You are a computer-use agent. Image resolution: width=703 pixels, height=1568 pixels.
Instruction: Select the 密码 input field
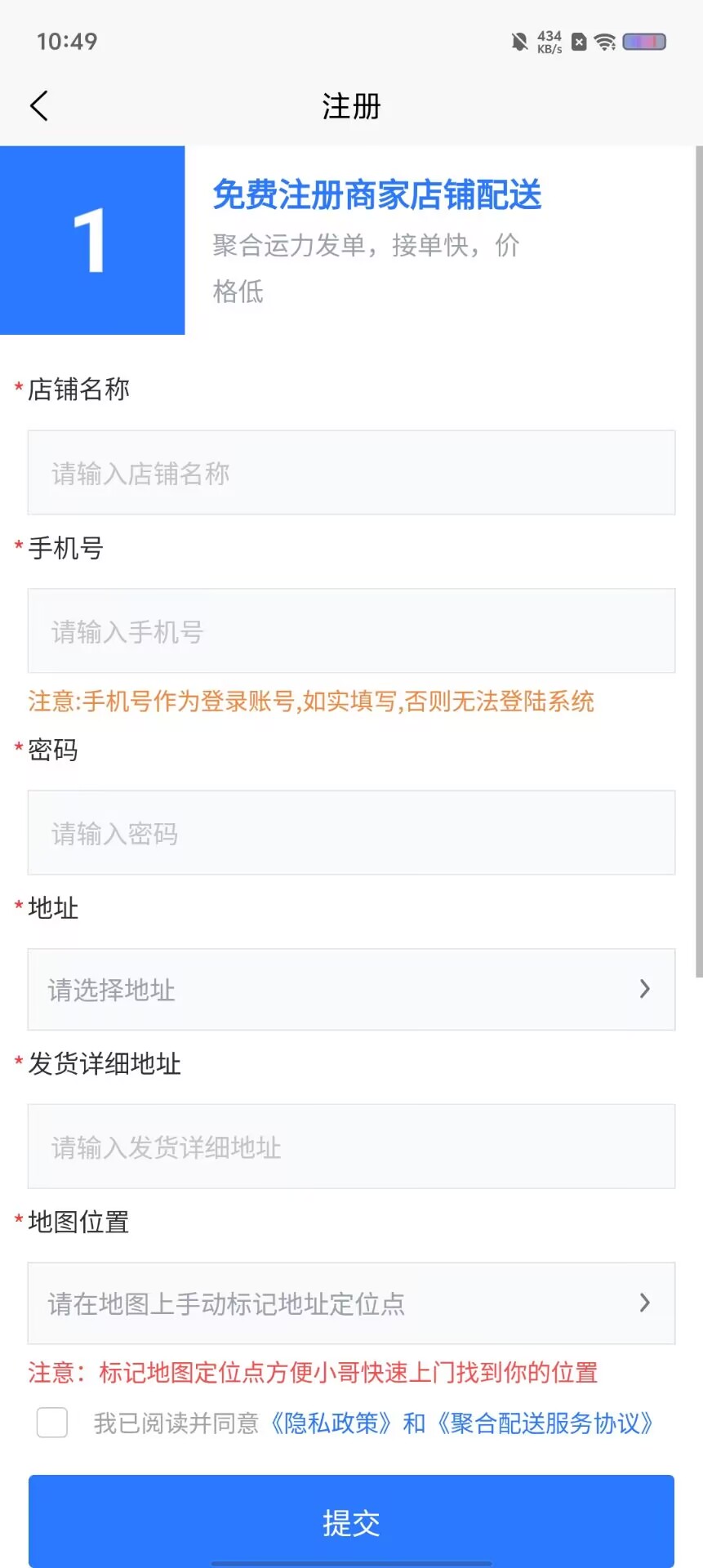pyautogui.click(x=351, y=833)
